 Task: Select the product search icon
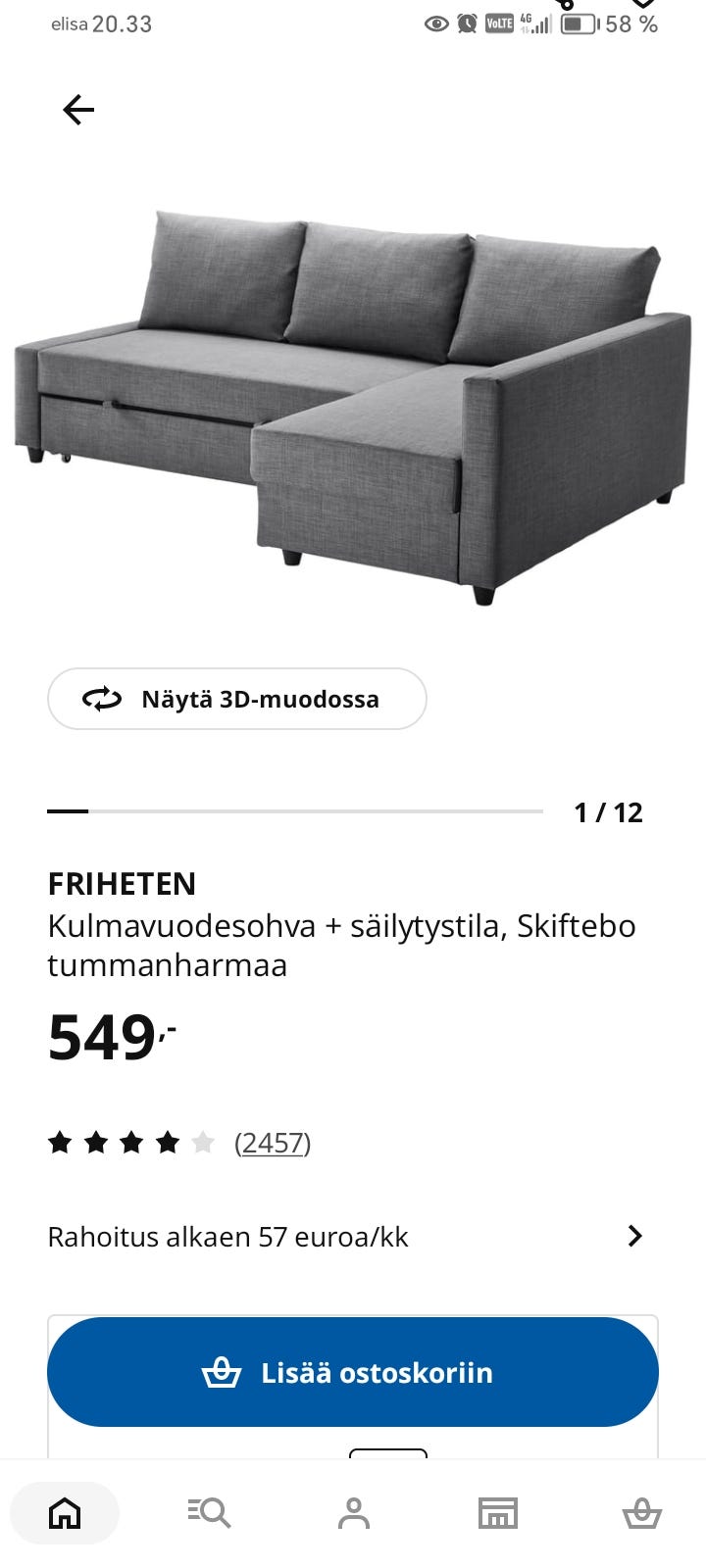click(x=208, y=1512)
